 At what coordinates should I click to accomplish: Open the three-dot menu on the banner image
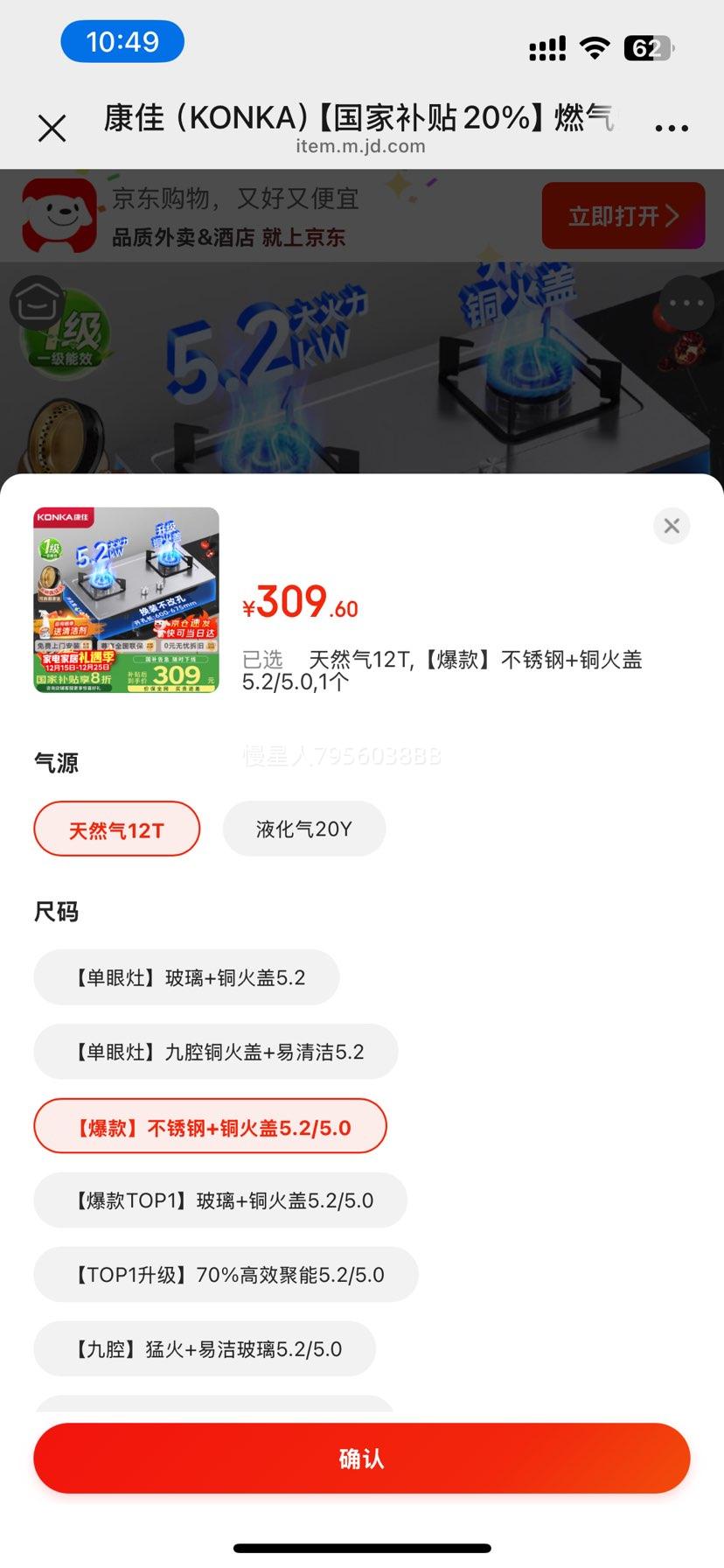coord(687,302)
